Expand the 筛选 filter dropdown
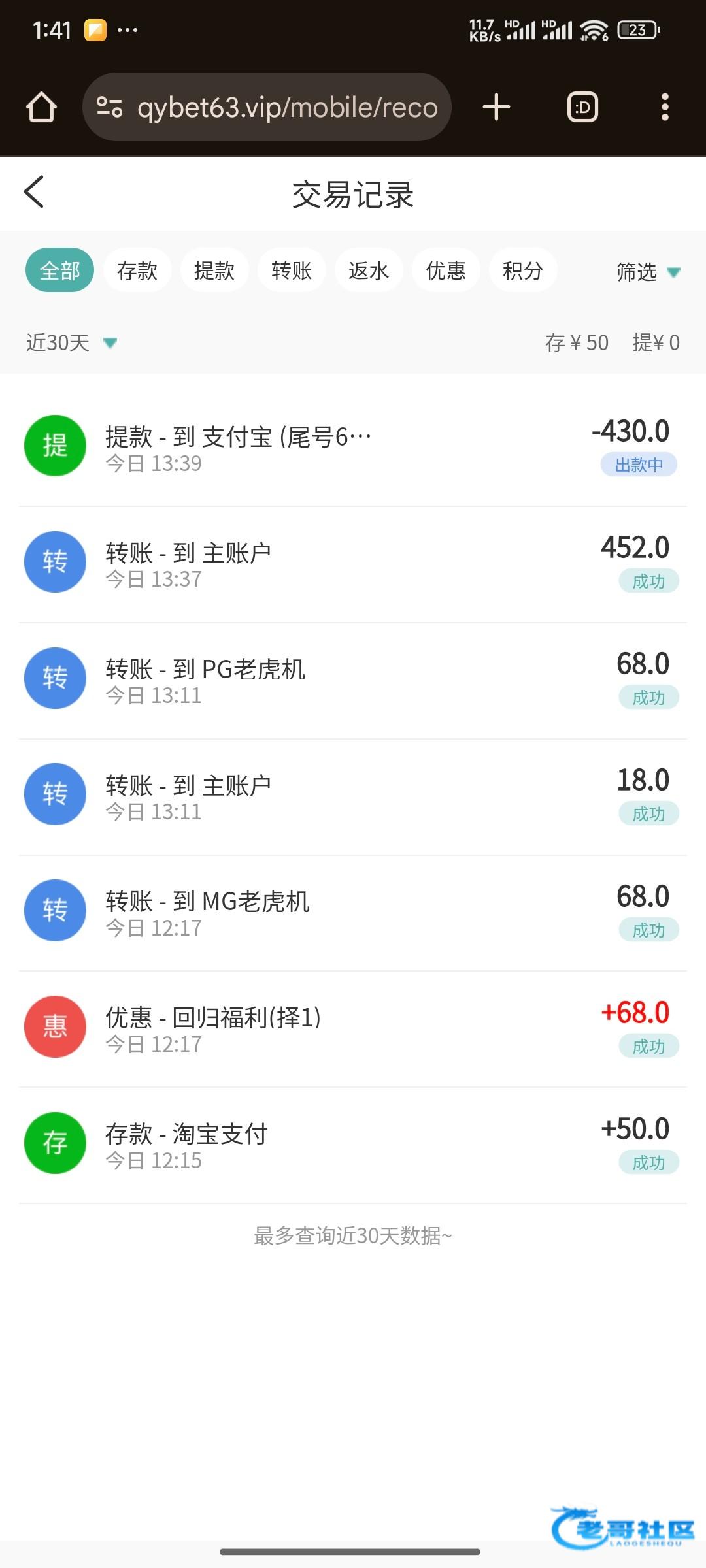The width and height of the screenshot is (706, 1568). [648, 271]
